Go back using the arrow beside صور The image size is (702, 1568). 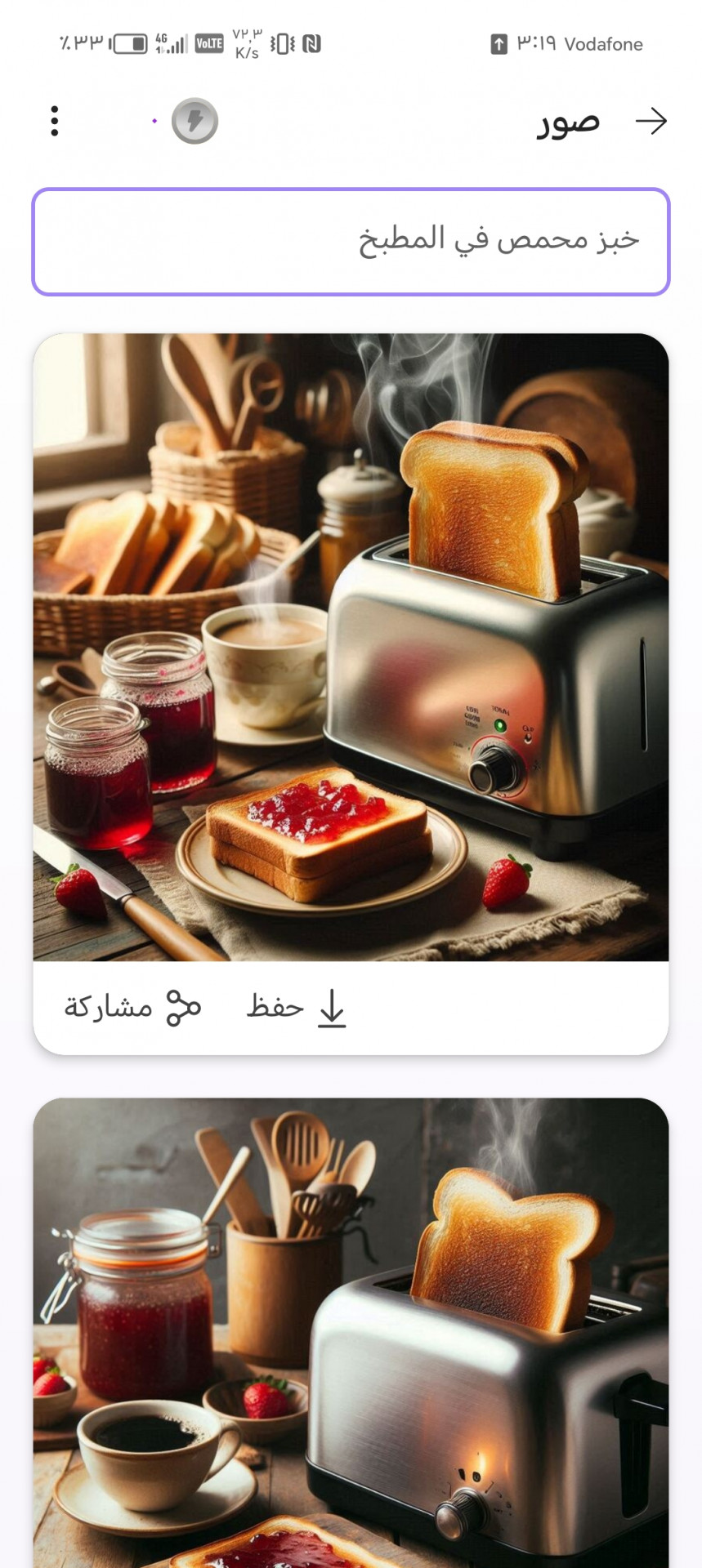point(651,121)
